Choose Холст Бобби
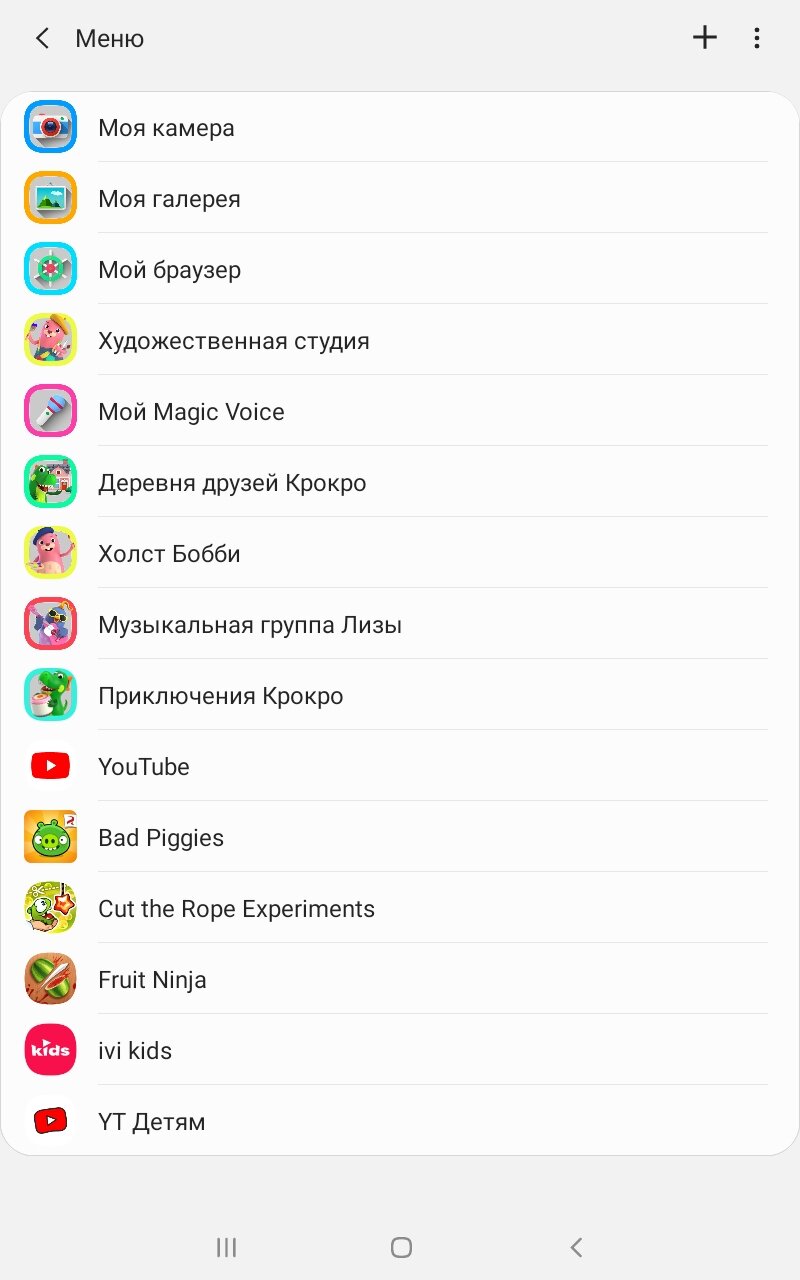The image size is (800, 1280). tap(400, 553)
